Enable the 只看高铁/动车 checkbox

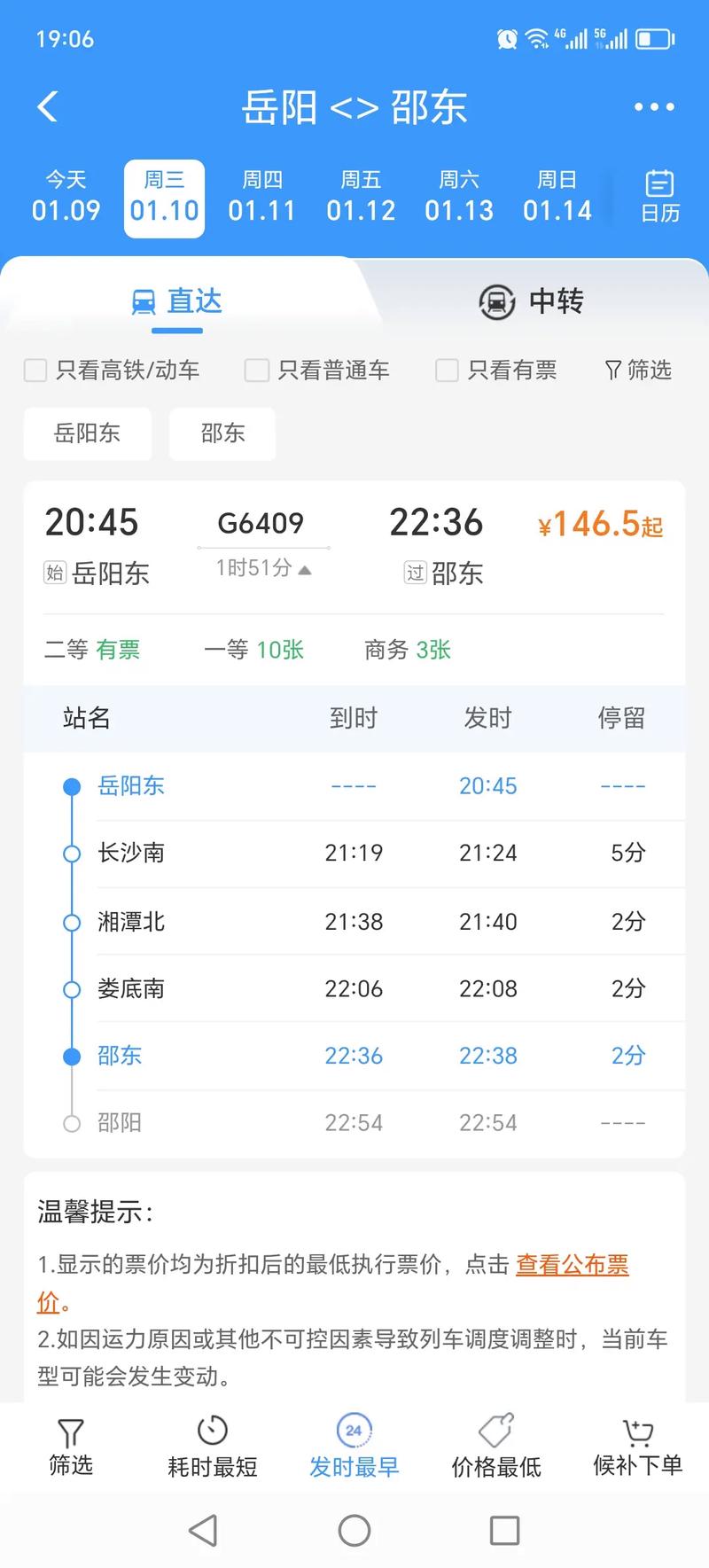click(x=35, y=370)
